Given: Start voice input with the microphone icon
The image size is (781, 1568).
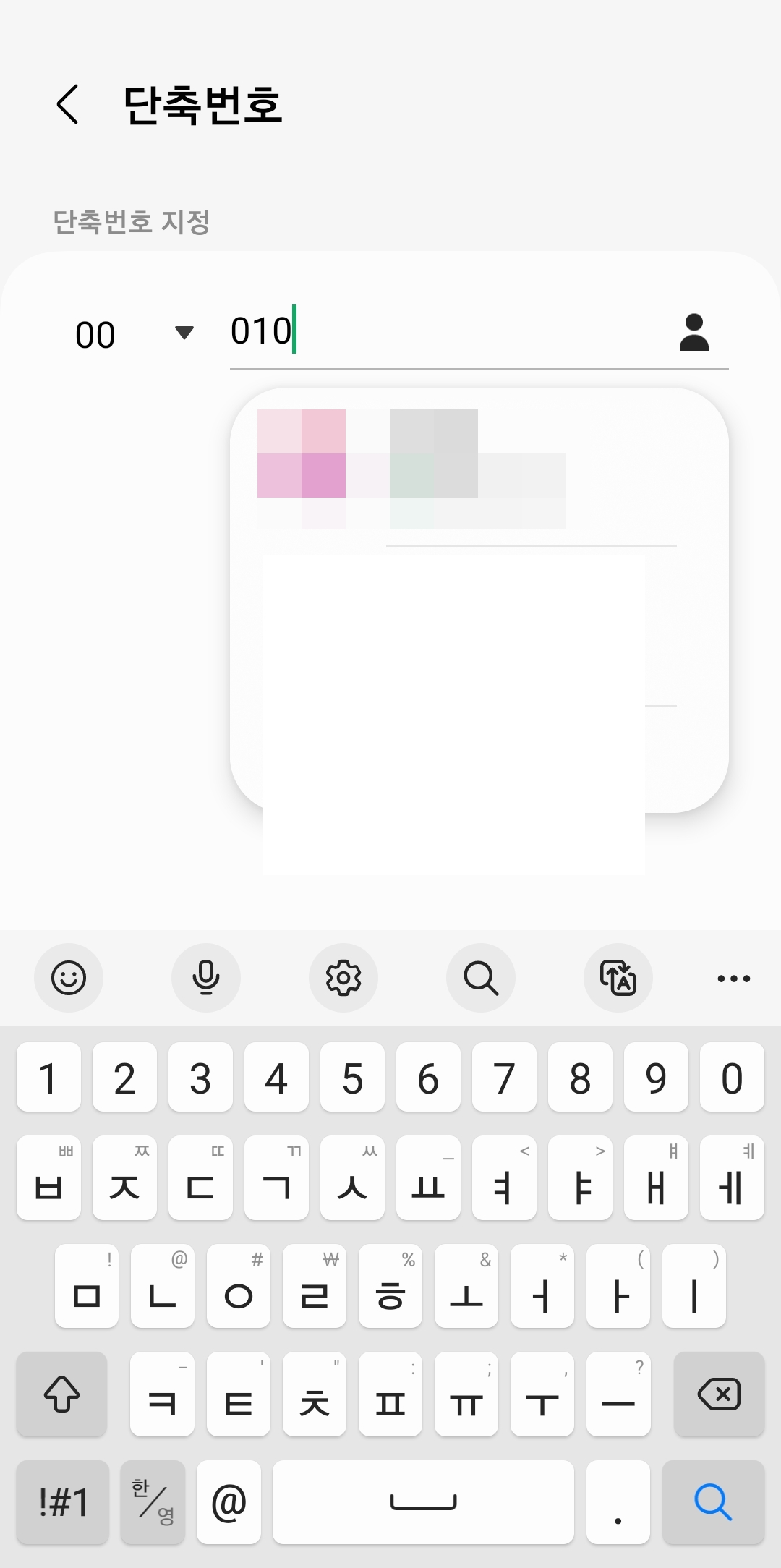Looking at the screenshot, I should click(206, 978).
